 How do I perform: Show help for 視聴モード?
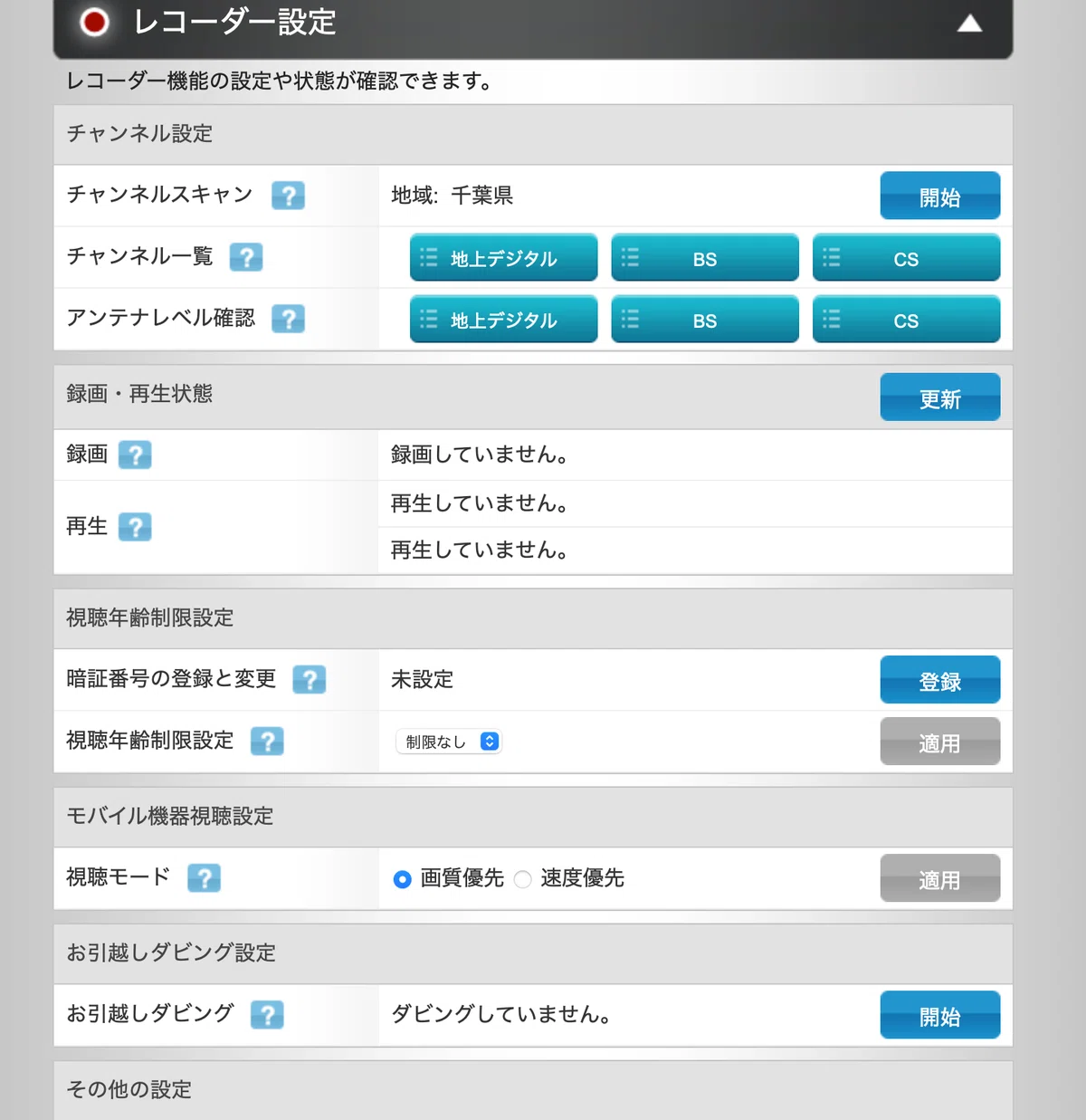pos(204,878)
